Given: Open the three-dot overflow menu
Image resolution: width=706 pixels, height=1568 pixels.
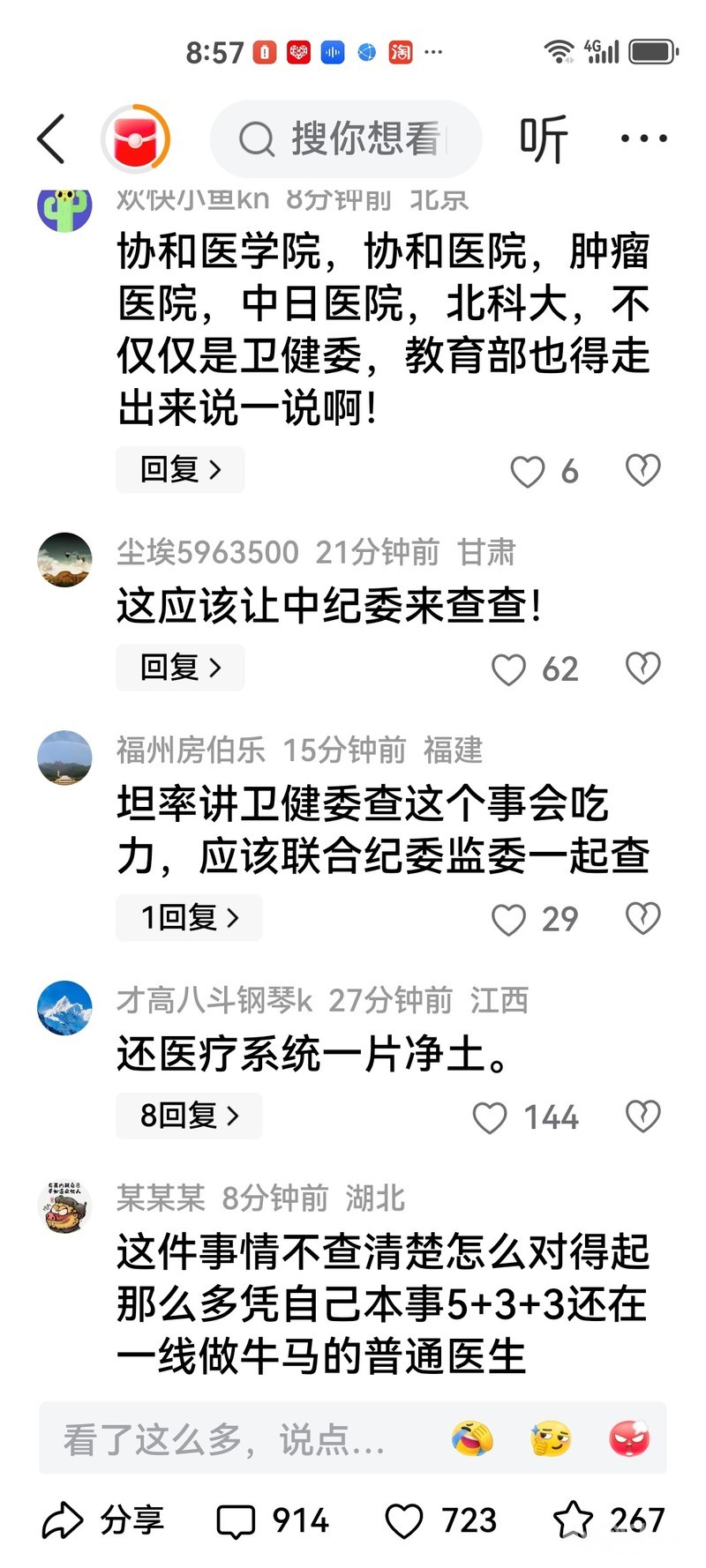Looking at the screenshot, I should (643, 138).
